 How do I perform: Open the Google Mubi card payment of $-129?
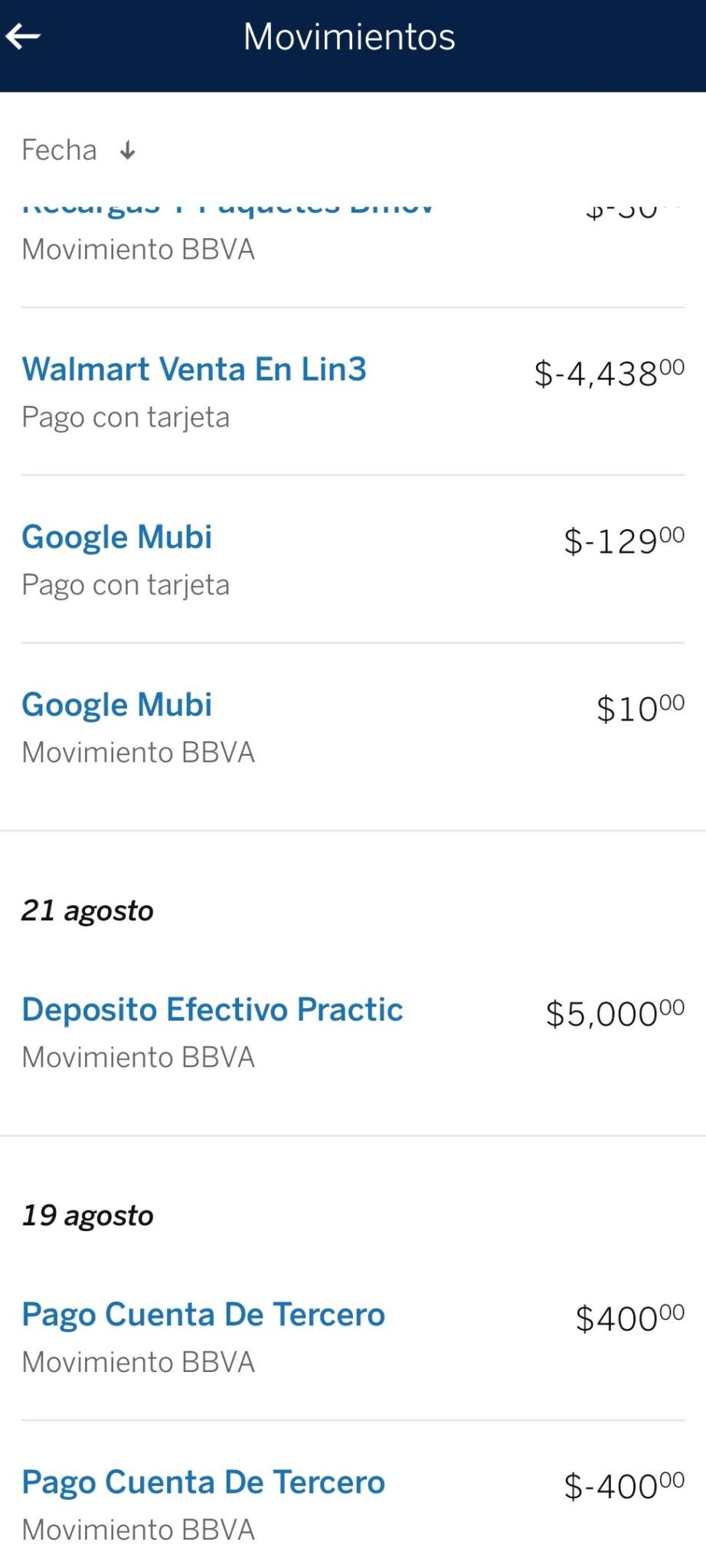point(117,537)
